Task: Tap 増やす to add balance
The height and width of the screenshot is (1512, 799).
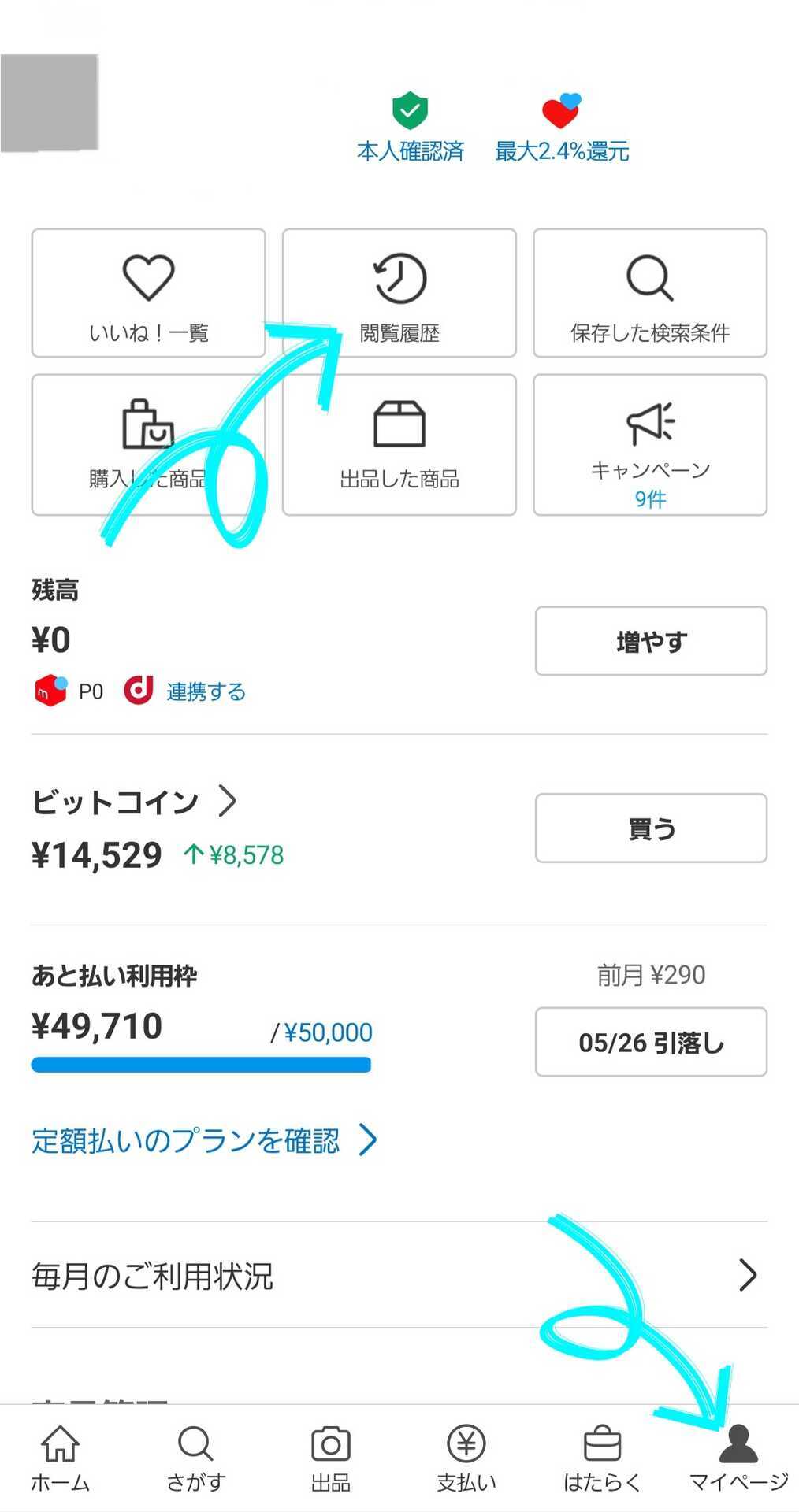Action: 651,641
